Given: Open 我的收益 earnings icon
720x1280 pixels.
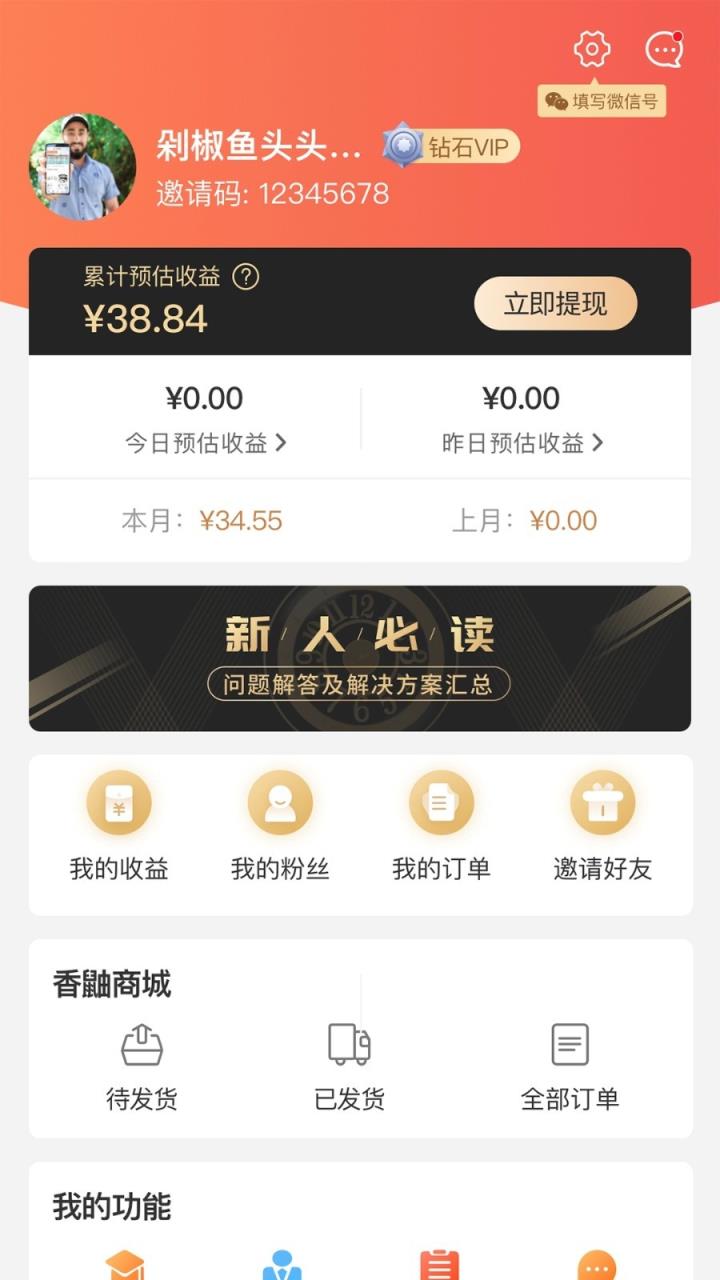Looking at the screenshot, I should click(120, 802).
